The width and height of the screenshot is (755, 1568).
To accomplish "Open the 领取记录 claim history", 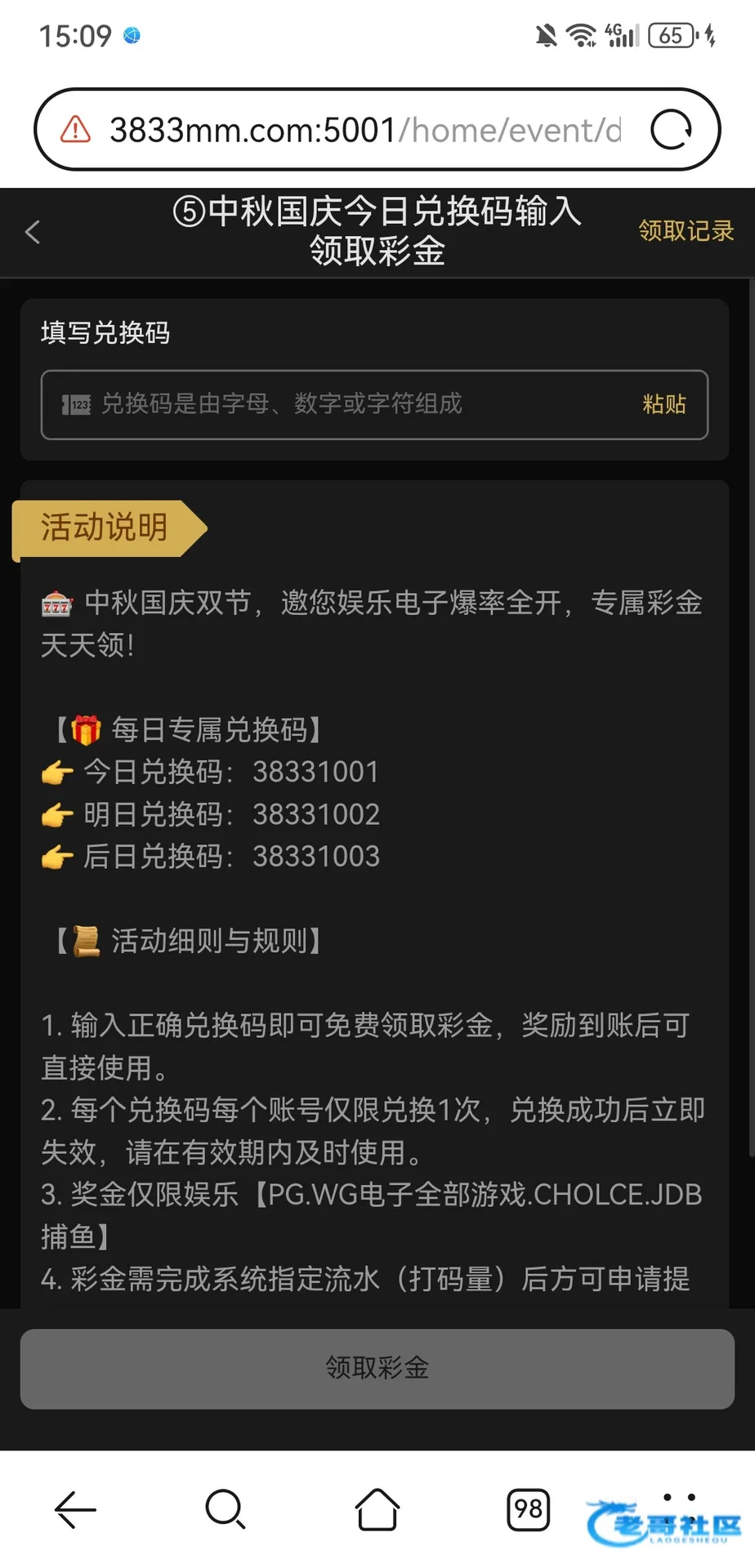I will tap(686, 231).
